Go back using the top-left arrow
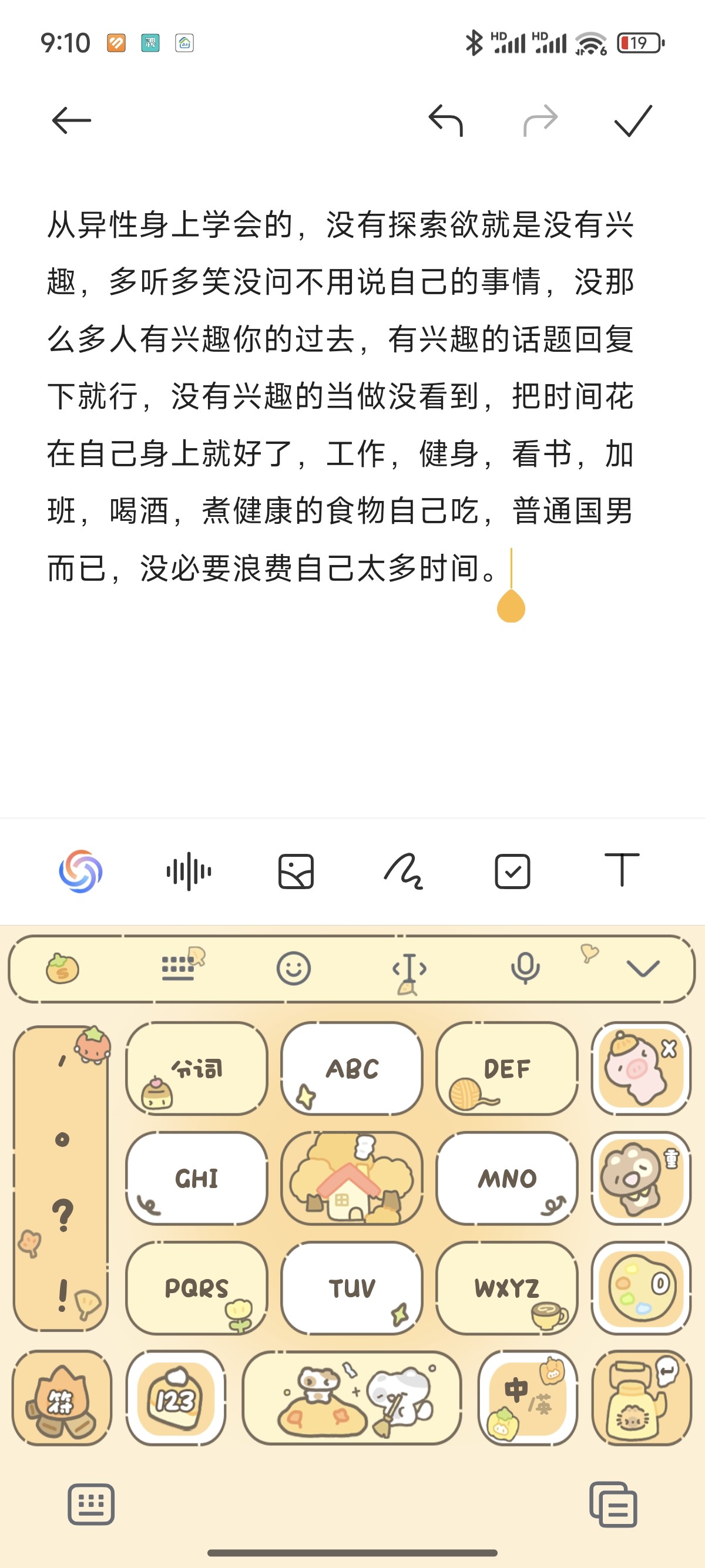This screenshot has width=705, height=1568. 71,120
